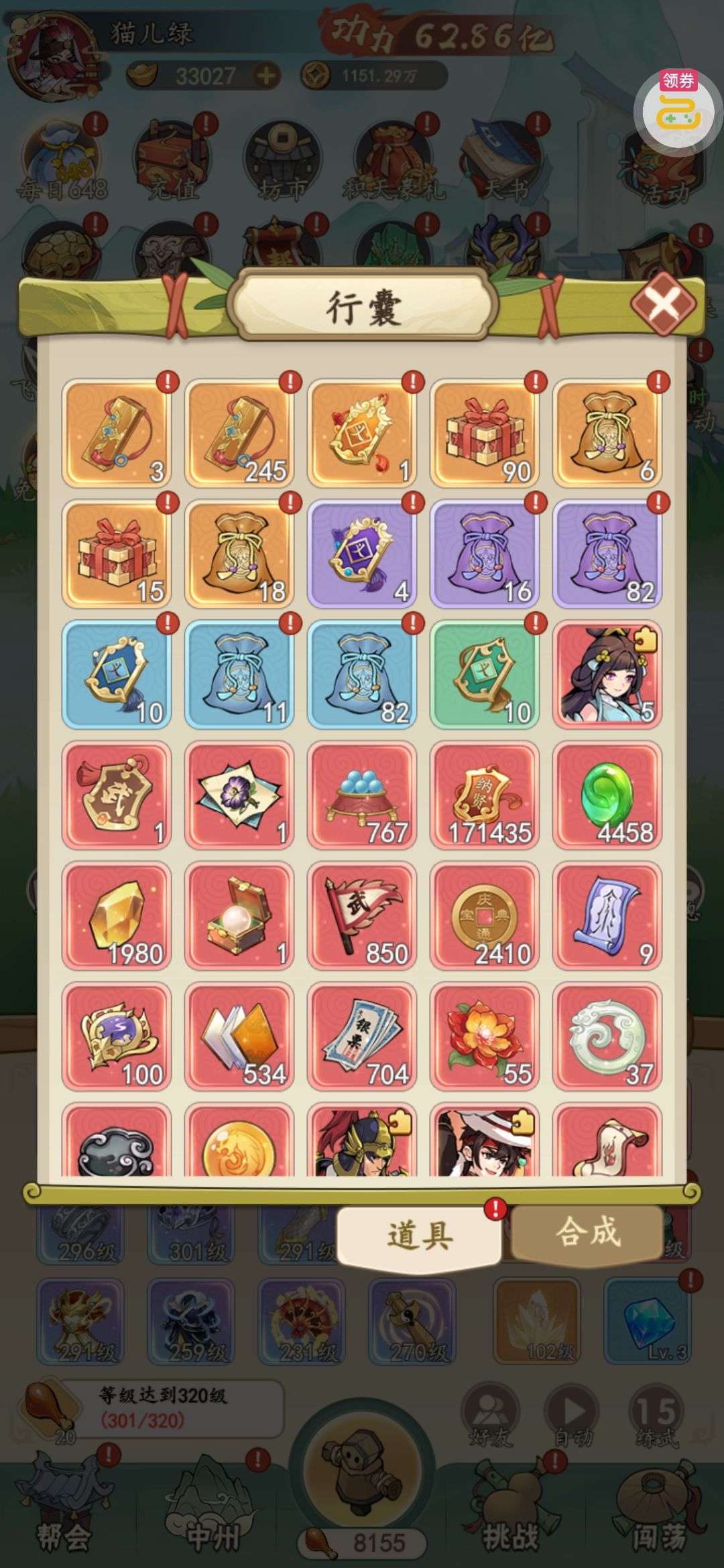This screenshot has width=724, height=1568.
Task: Tap the blue scroll item with 9
Action: [x=607, y=915]
